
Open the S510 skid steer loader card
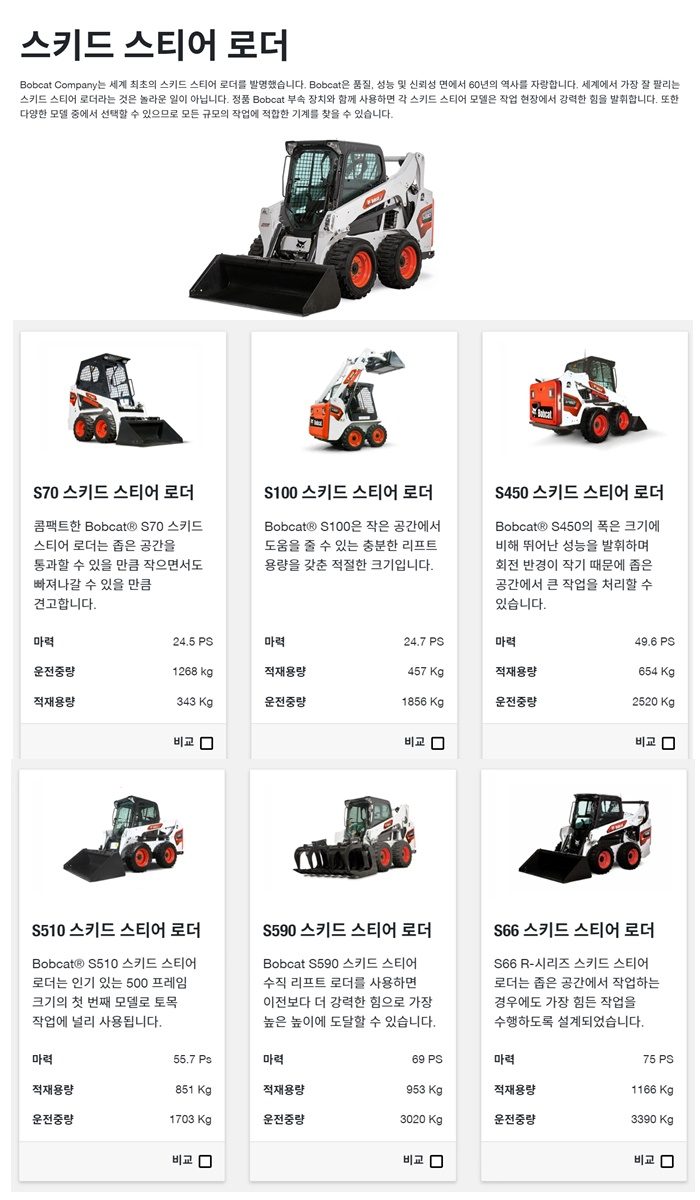pyautogui.click(x=116, y=930)
